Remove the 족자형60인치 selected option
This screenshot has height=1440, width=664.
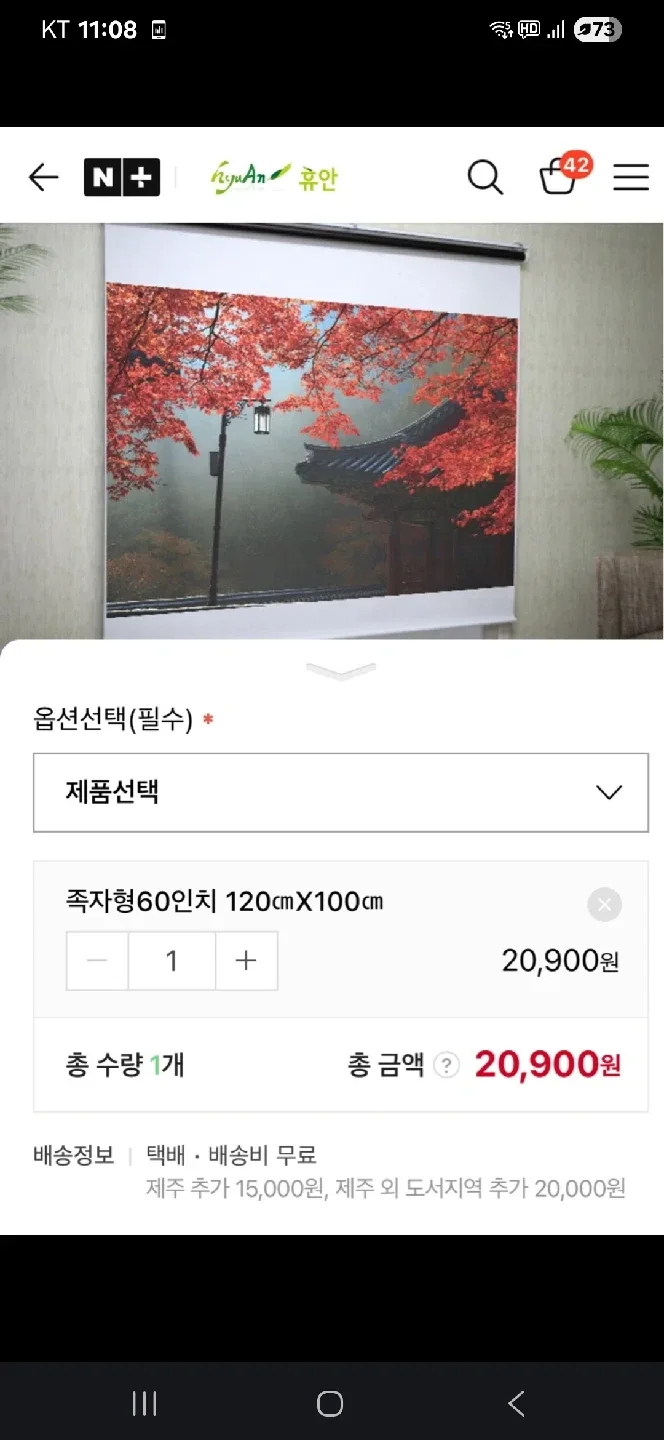pyautogui.click(x=604, y=906)
